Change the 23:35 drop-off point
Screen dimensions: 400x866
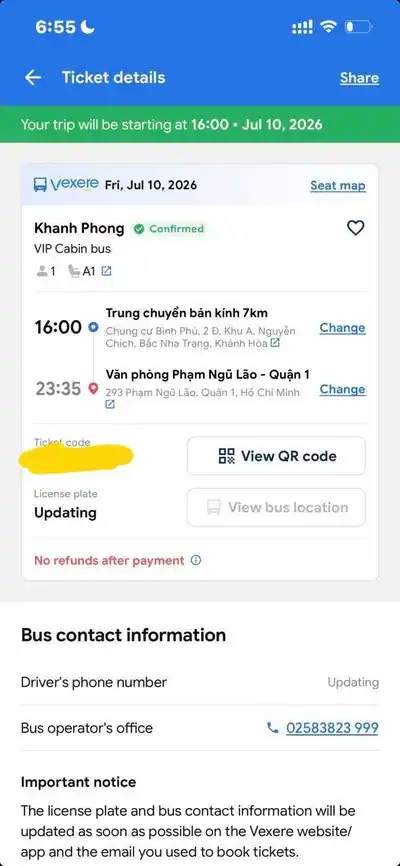(342, 389)
